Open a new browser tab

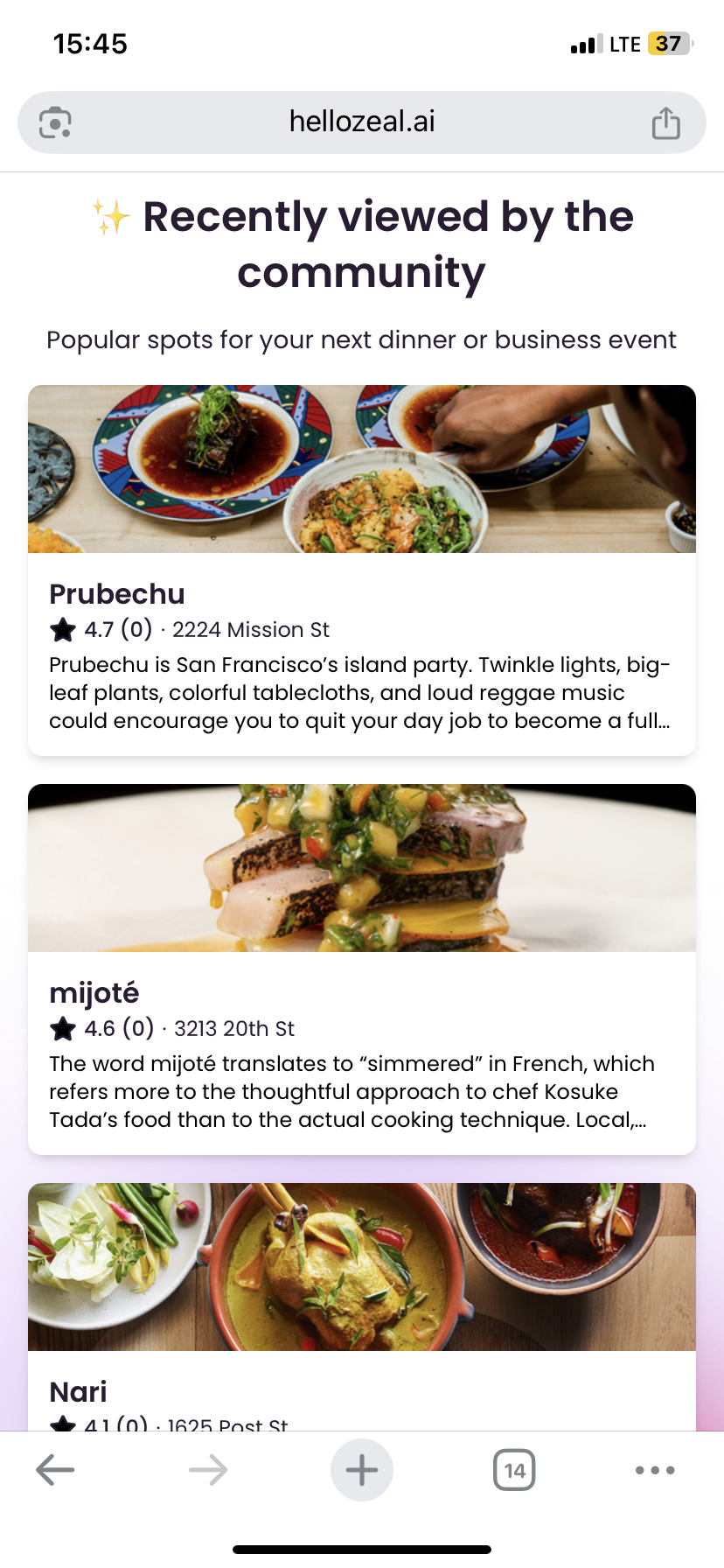pos(362,1470)
